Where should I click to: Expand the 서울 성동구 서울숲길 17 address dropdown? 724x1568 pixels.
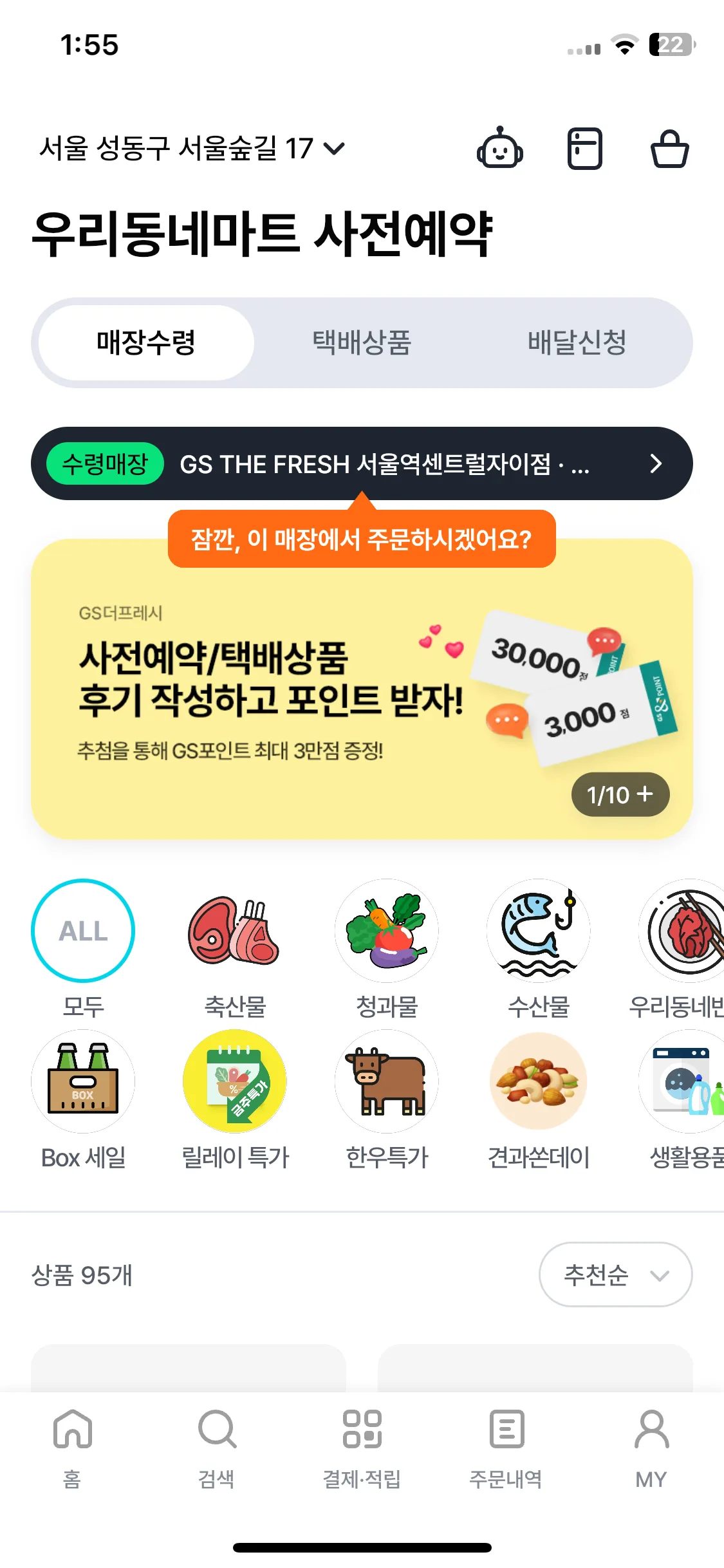click(x=192, y=149)
